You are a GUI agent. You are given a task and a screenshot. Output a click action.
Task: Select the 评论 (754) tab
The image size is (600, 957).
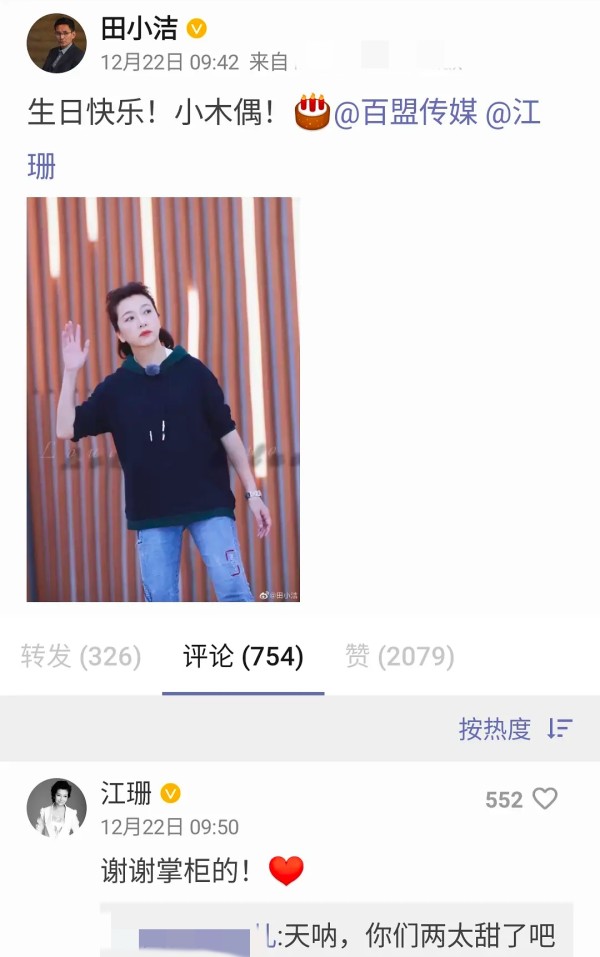(243, 656)
